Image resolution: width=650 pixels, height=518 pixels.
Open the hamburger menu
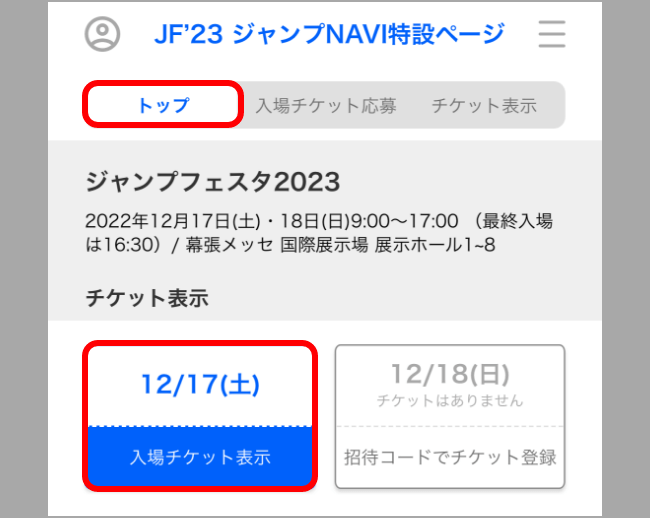tap(551, 35)
